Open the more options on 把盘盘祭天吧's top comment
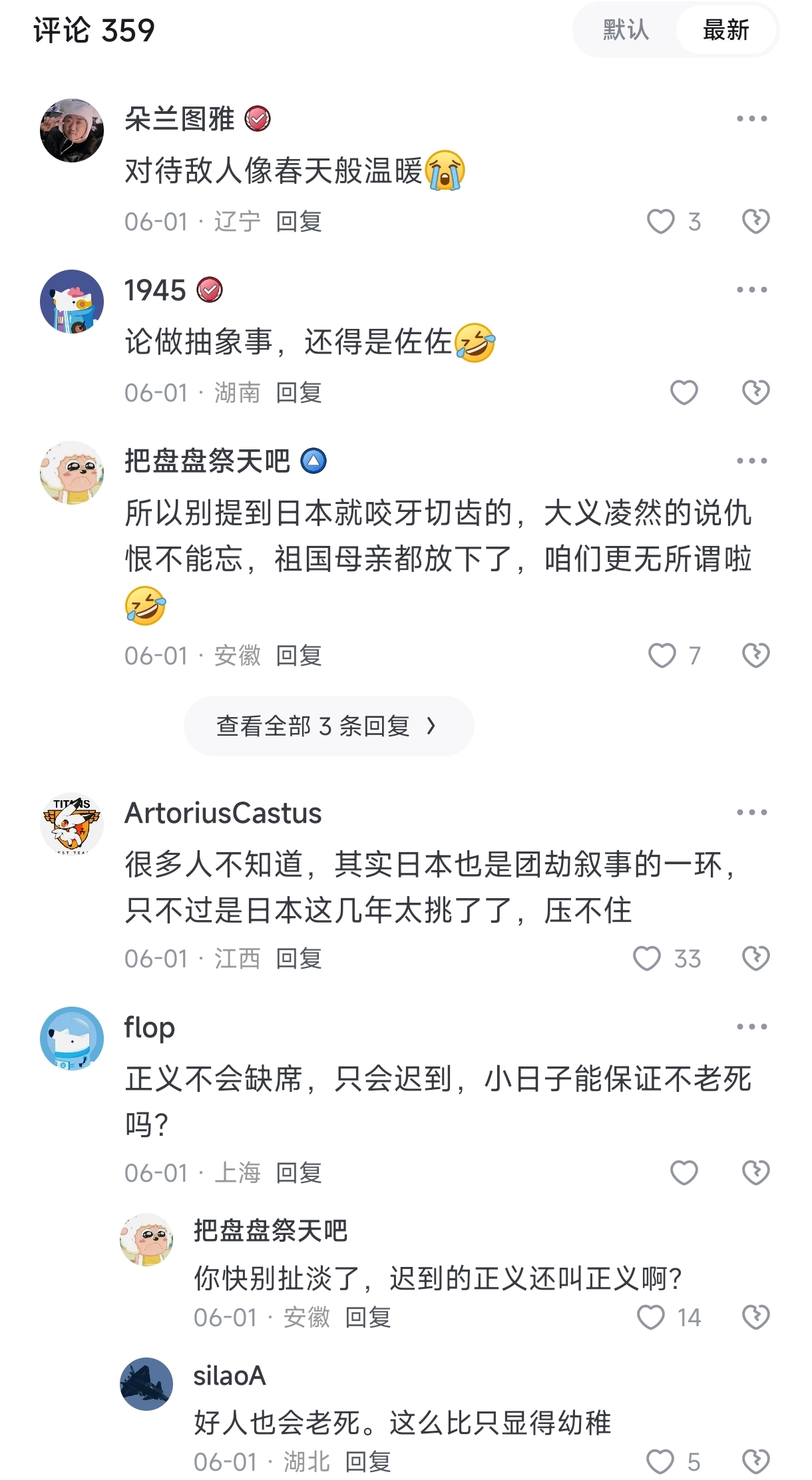Screen dimensions: 812x1480 click(x=751, y=461)
